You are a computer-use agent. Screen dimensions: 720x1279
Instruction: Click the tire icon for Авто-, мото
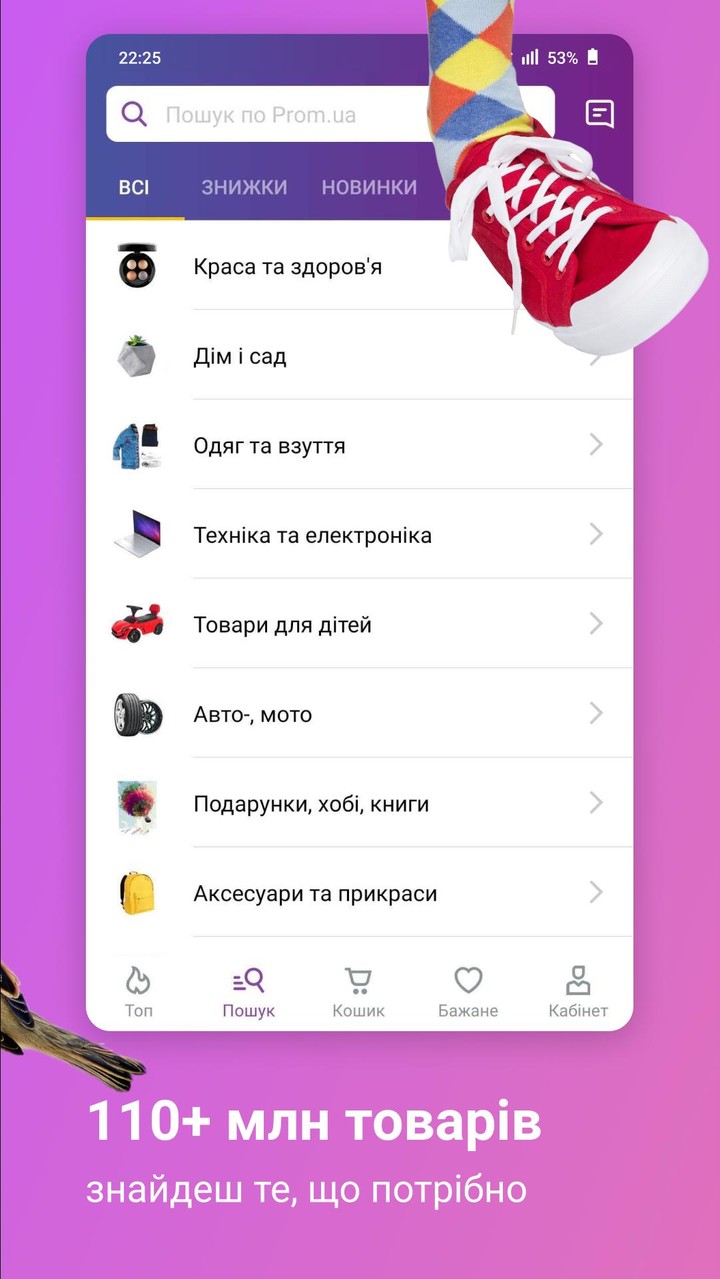(137, 713)
